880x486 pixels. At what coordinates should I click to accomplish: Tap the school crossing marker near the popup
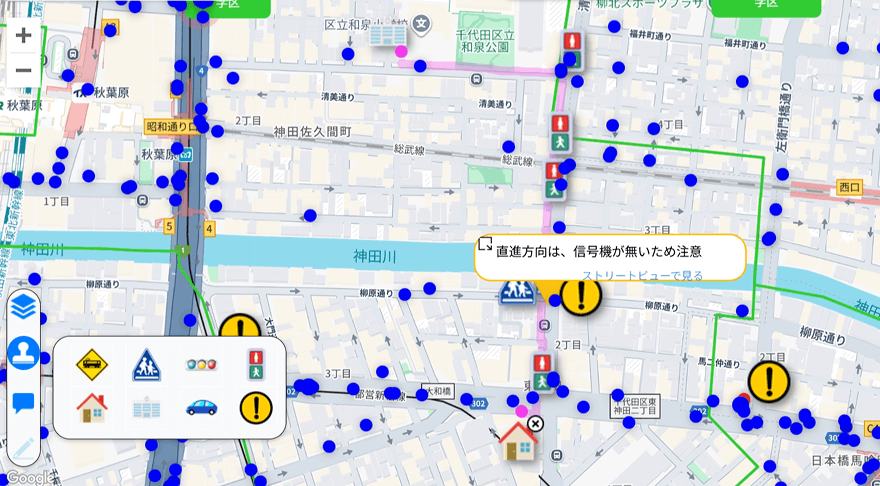(x=517, y=291)
